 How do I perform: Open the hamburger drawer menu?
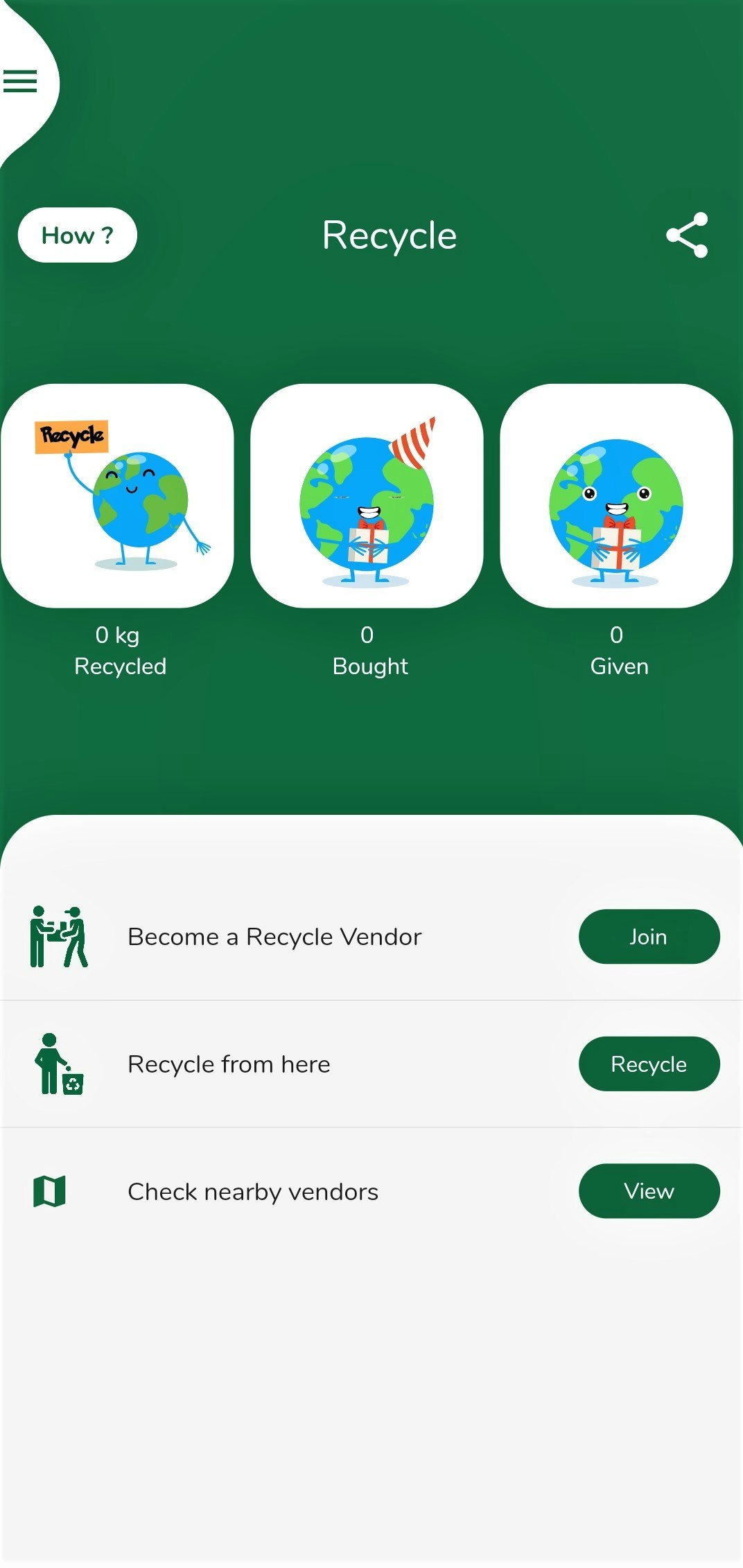pos(20,81)
